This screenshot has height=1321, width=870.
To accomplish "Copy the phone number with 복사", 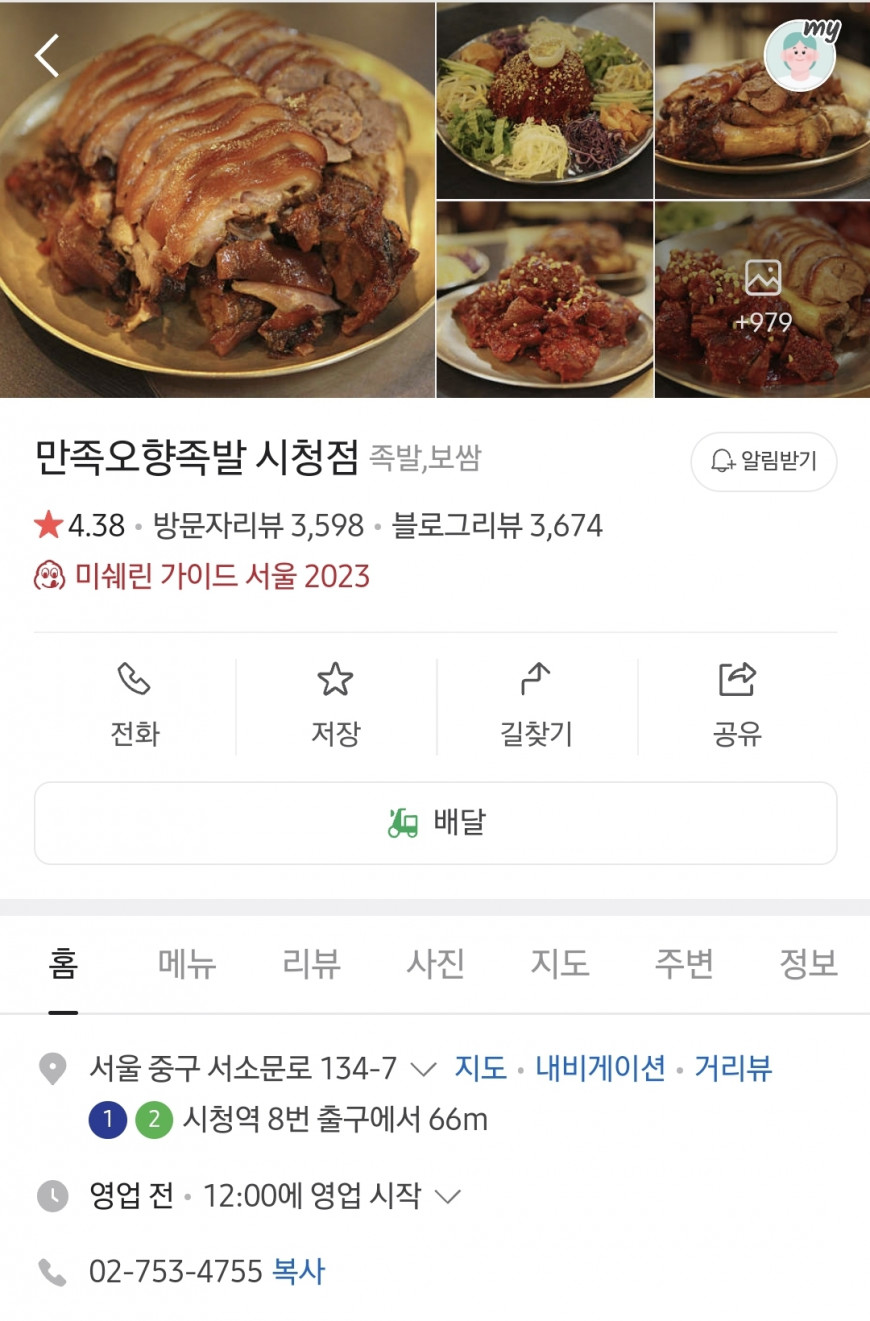I will pyautogui.click(x=298, y=1272).
